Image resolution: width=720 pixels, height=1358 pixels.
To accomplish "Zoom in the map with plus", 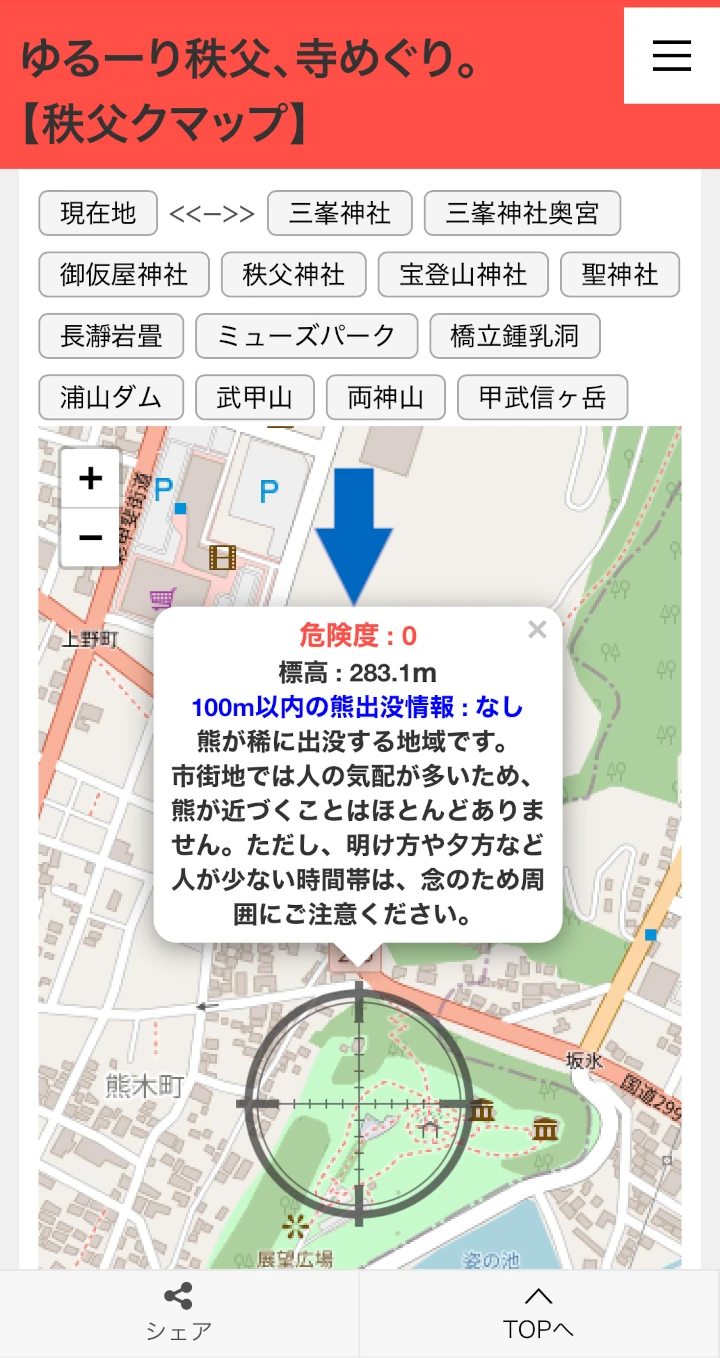I will [91, 479].
